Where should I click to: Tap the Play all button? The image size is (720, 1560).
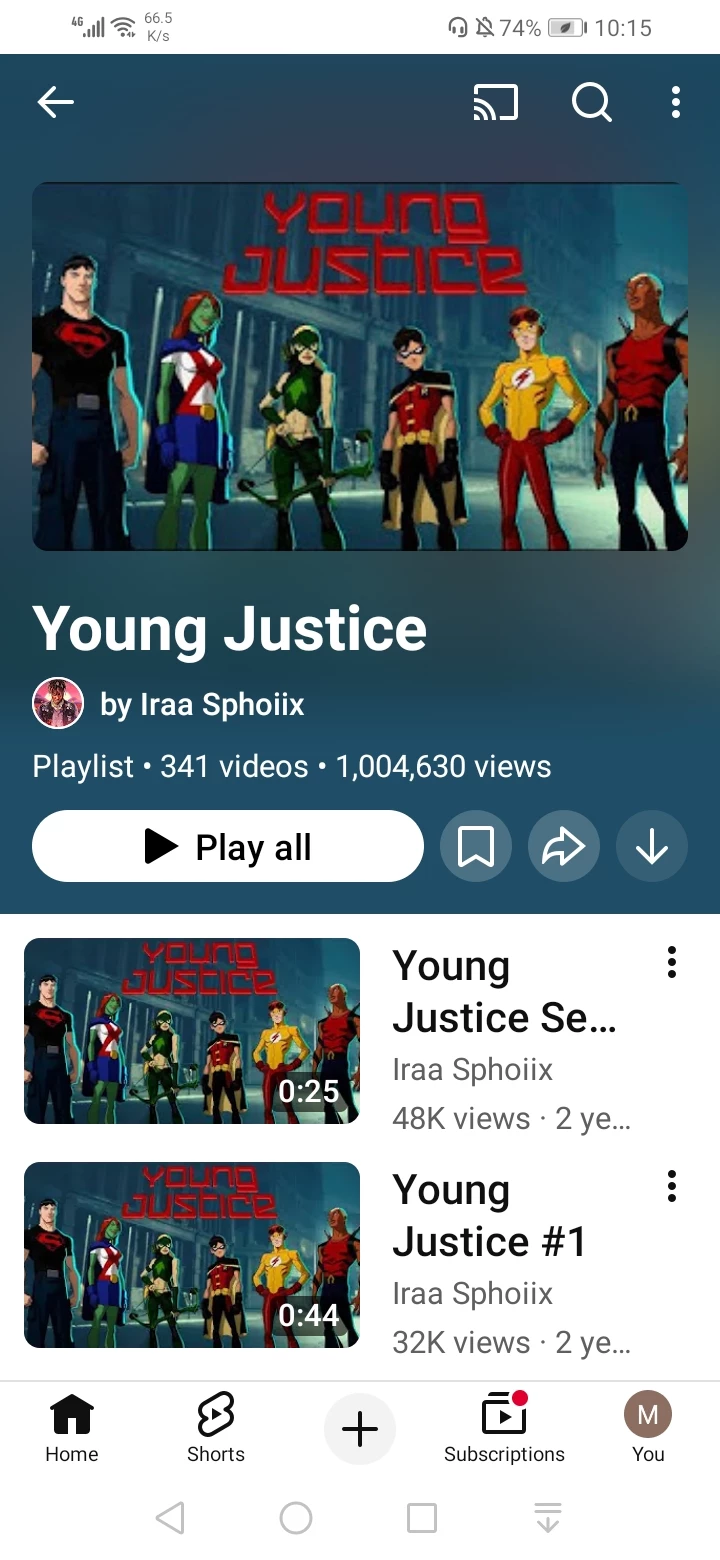(x=228, y=847)
